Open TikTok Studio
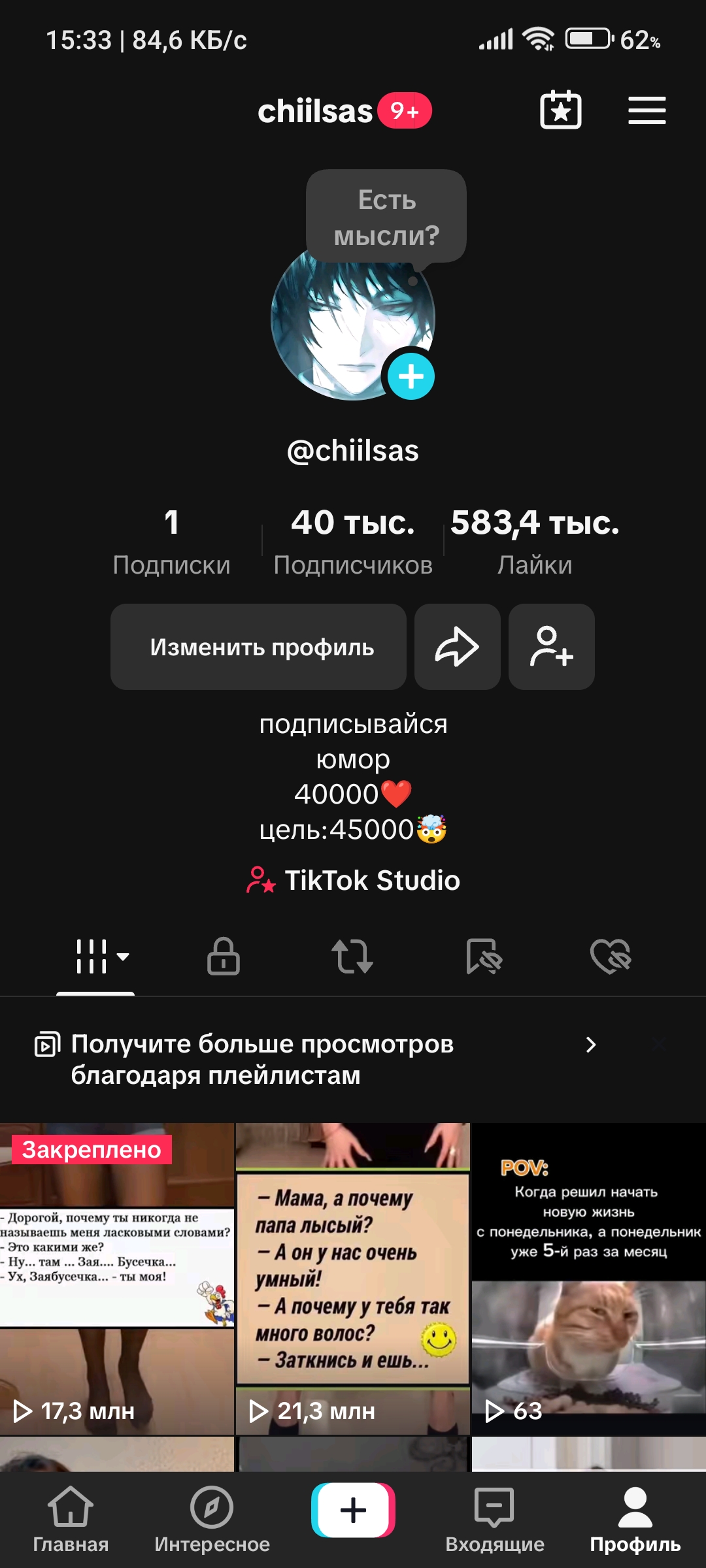 (353, 881)
